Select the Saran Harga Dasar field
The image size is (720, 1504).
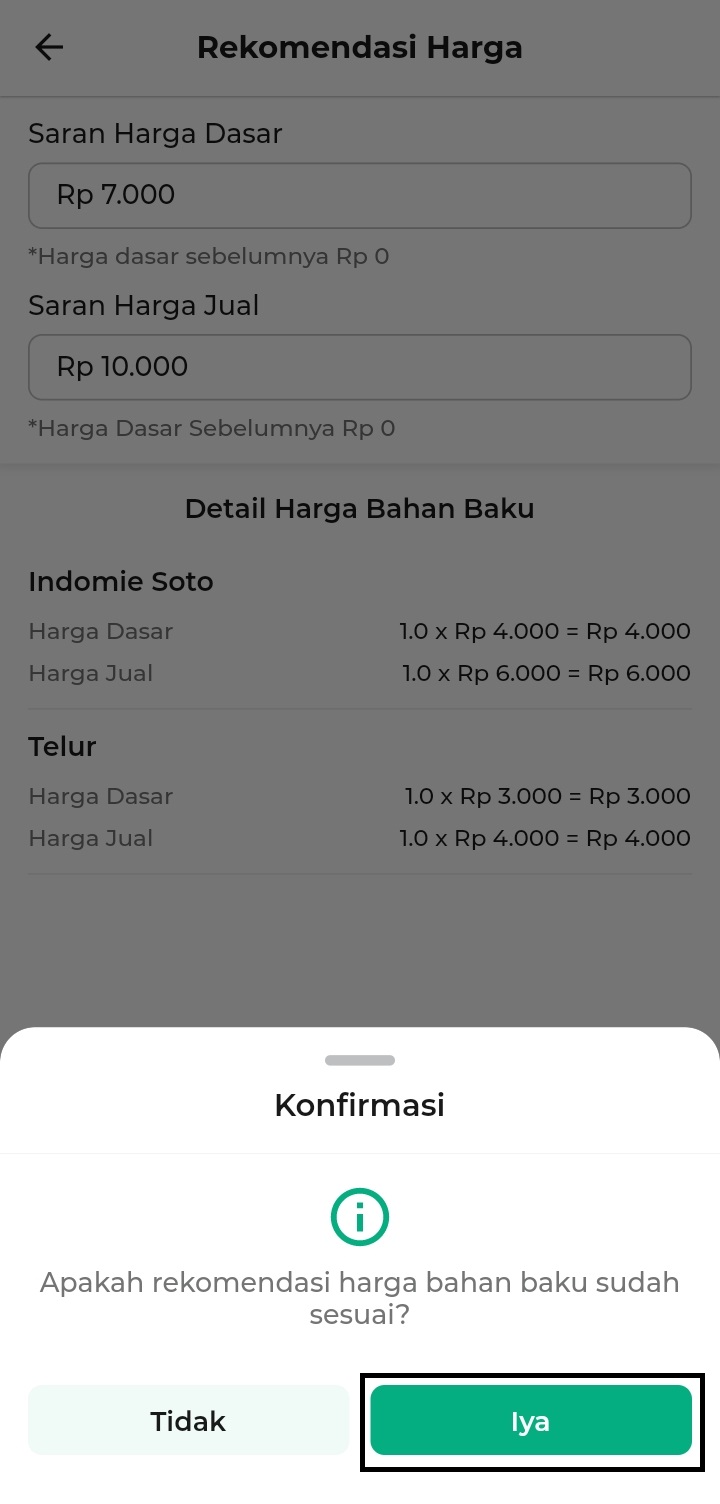coord(360,195)
